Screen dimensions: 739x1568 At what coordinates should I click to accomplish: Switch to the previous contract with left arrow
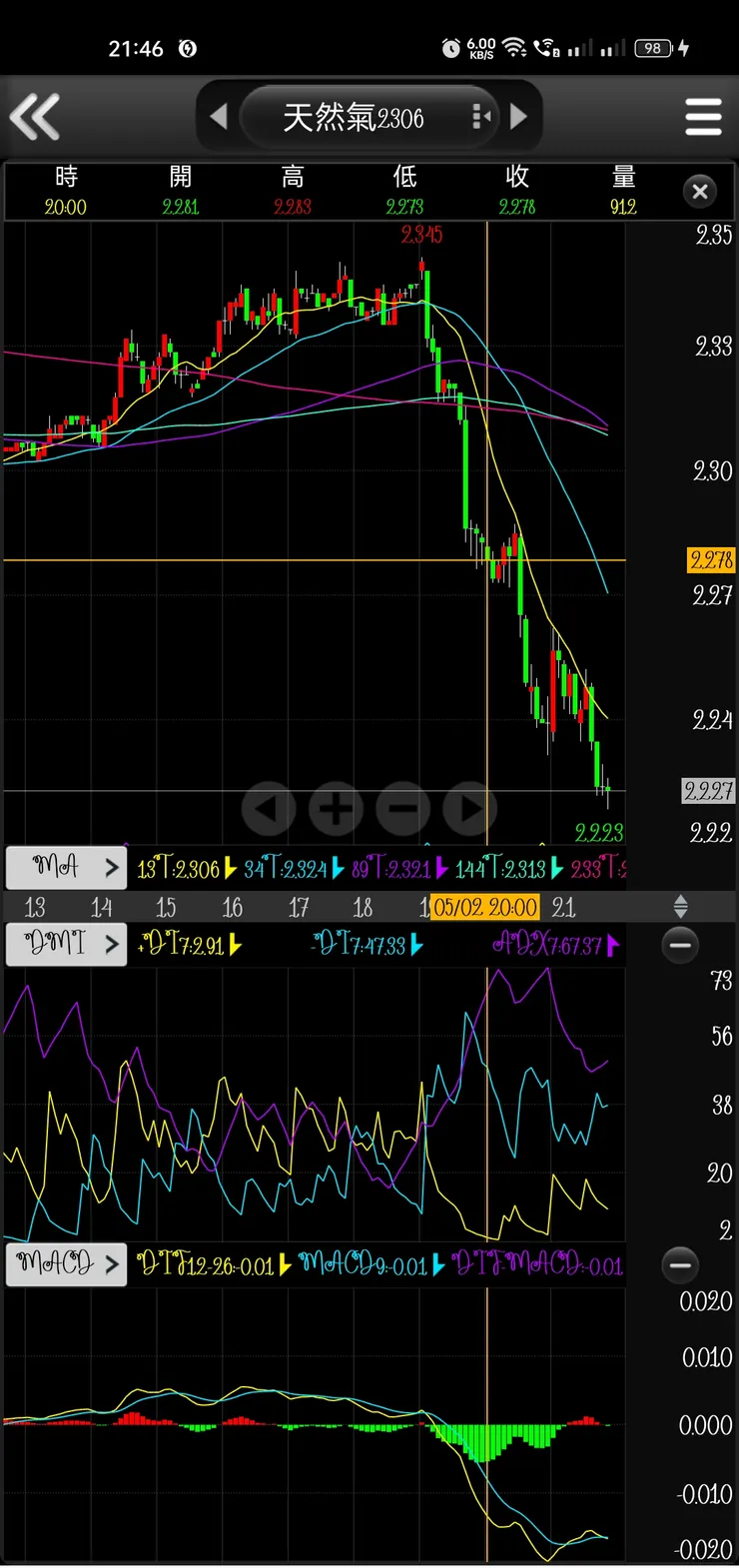(219, 117)
